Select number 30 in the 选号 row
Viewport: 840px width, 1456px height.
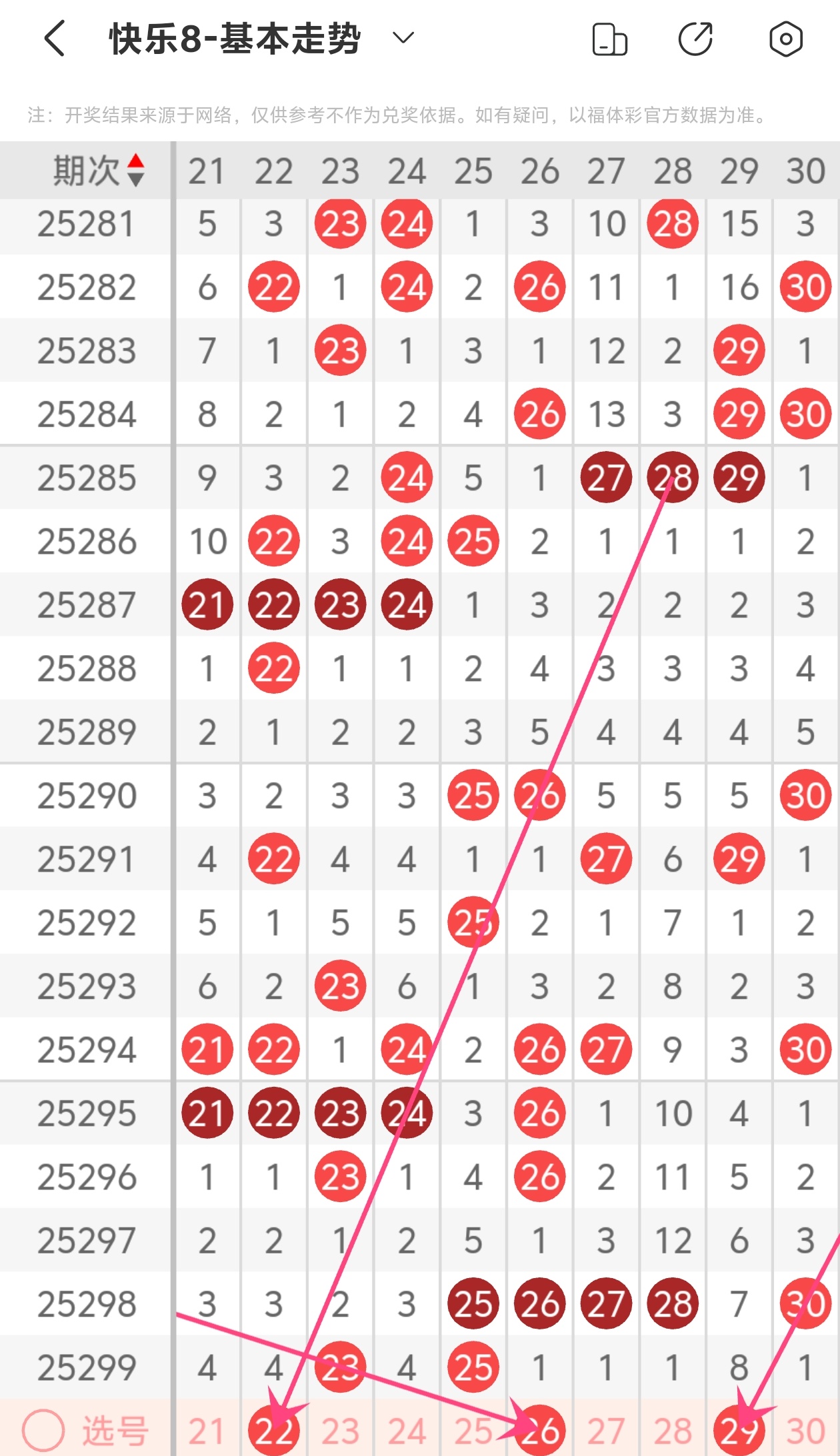(x=805, y=1431)
